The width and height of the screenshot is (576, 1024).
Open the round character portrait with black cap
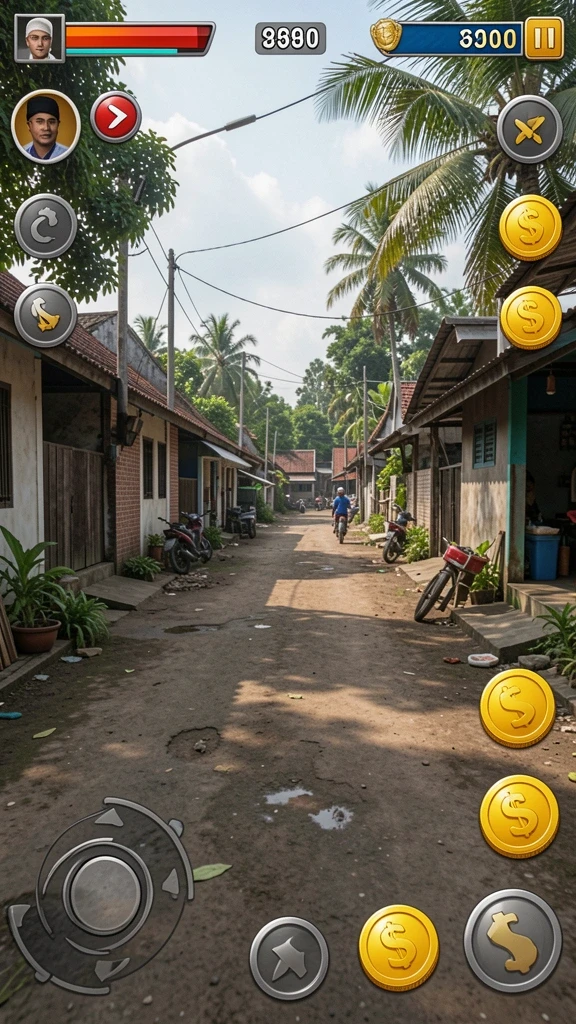(46, 127)
